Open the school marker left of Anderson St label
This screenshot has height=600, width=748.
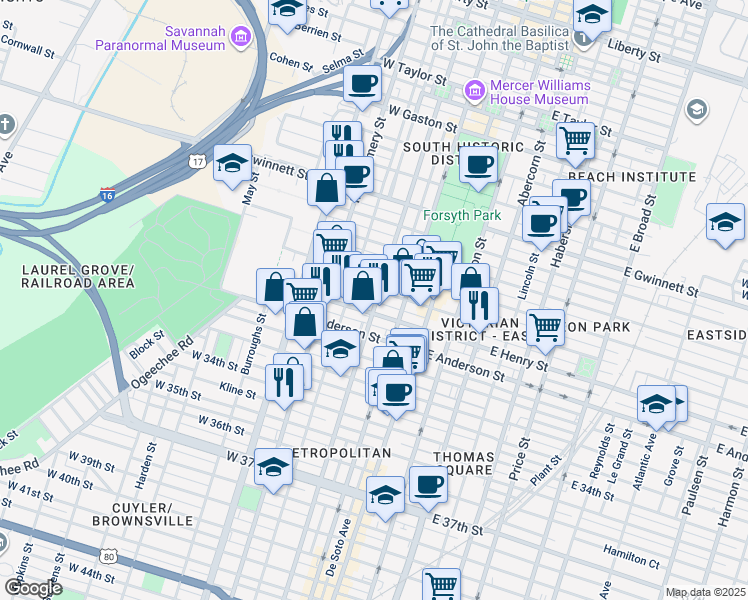[340, 352]
